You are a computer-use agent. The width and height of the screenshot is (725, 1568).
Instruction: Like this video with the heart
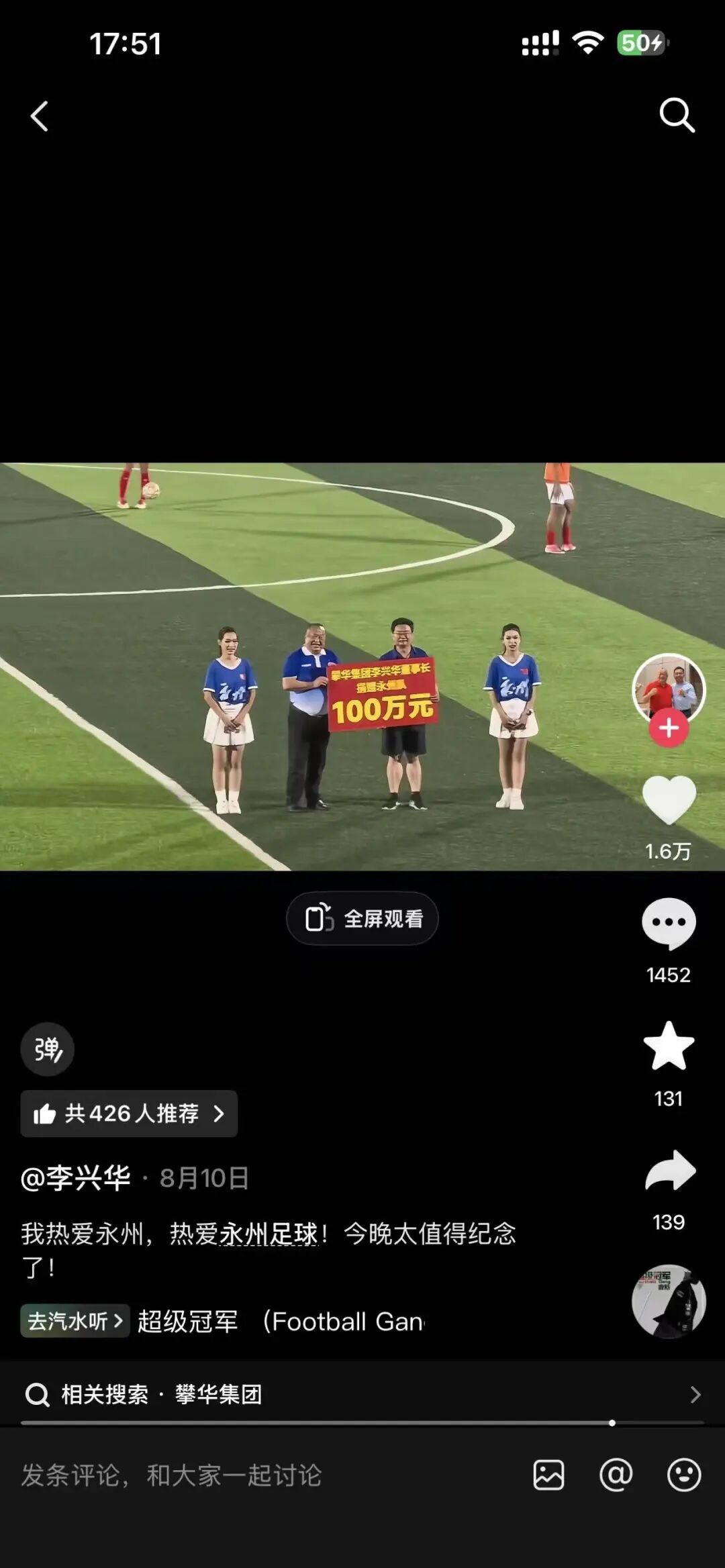pyautogui.click(x=669, y=799)
